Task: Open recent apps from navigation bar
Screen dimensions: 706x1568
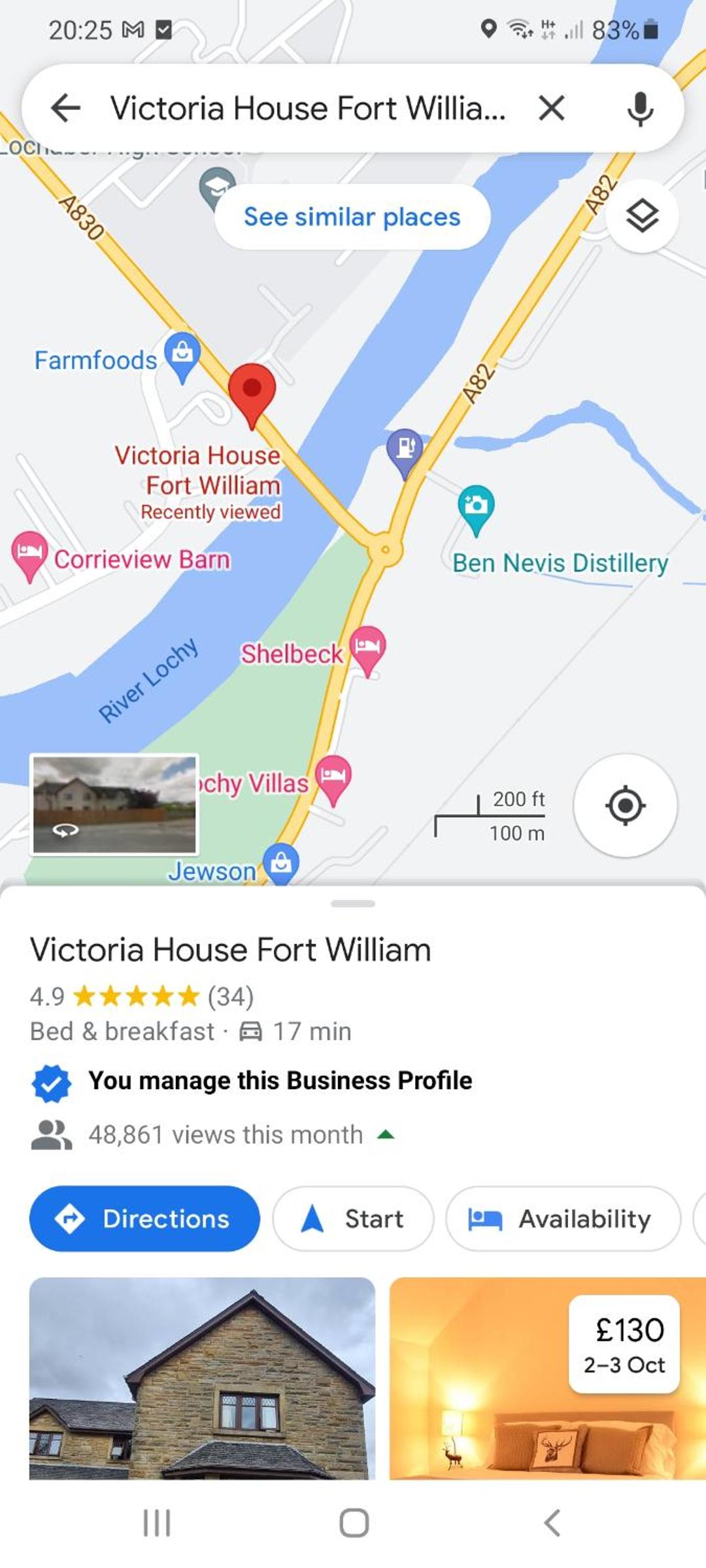Action: click(x=157, y=1523)
